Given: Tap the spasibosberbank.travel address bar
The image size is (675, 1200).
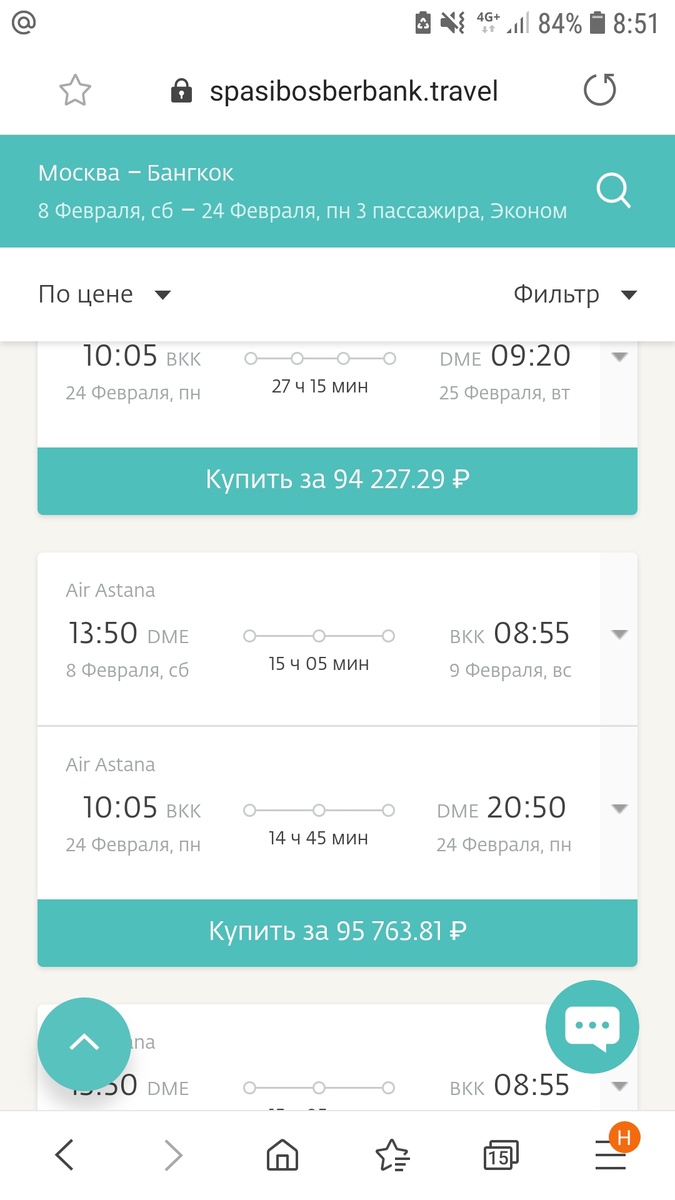Looking at the screenshot, I should 334,92.
